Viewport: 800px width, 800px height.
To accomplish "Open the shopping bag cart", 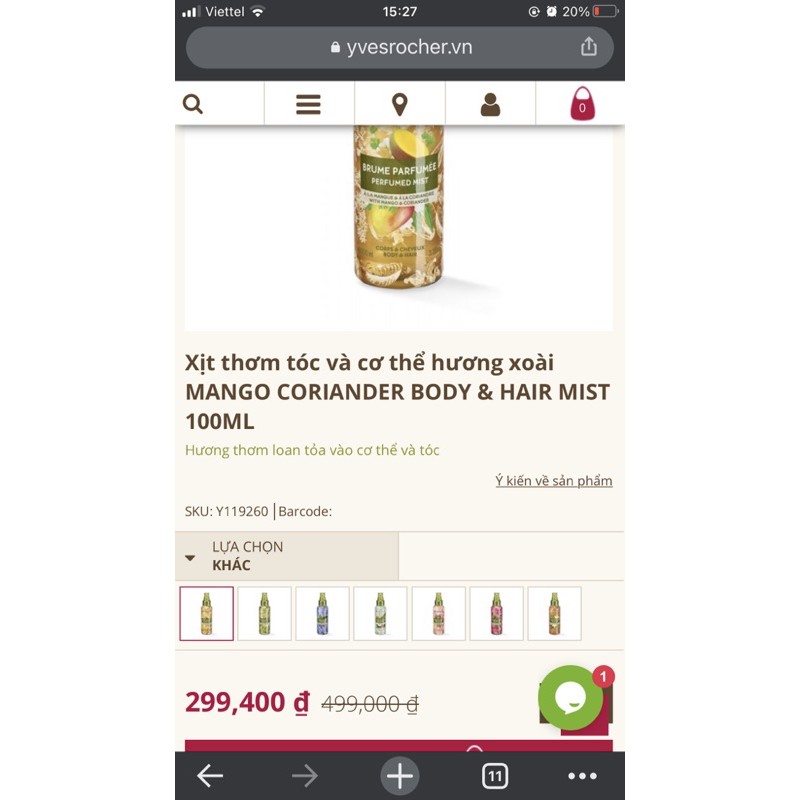I will tap(582, 104).
